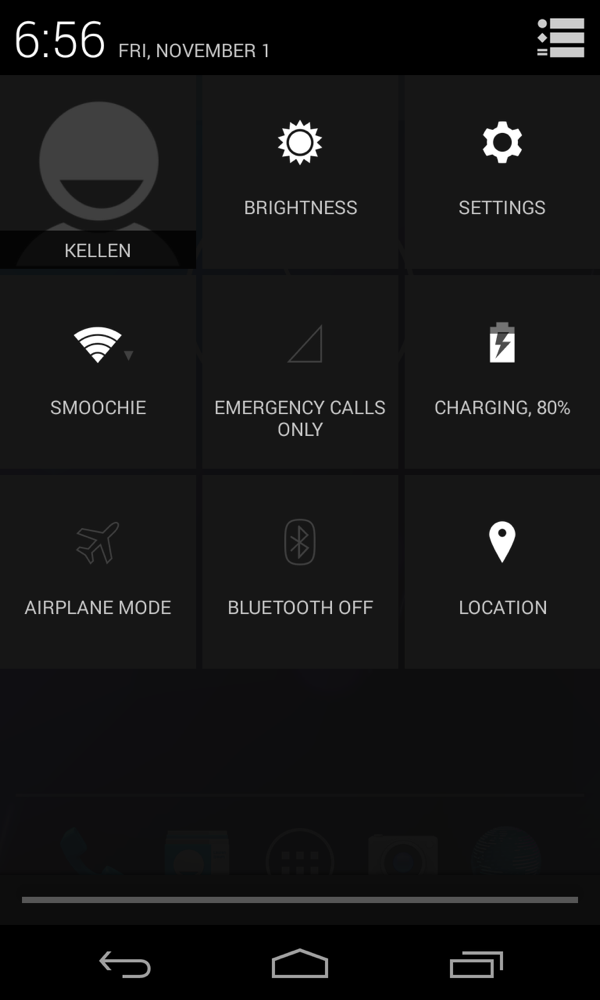This screenshot has width=600, height=1000.
Task: Open the battery Charging 80% tile
Action: [502, 370]
